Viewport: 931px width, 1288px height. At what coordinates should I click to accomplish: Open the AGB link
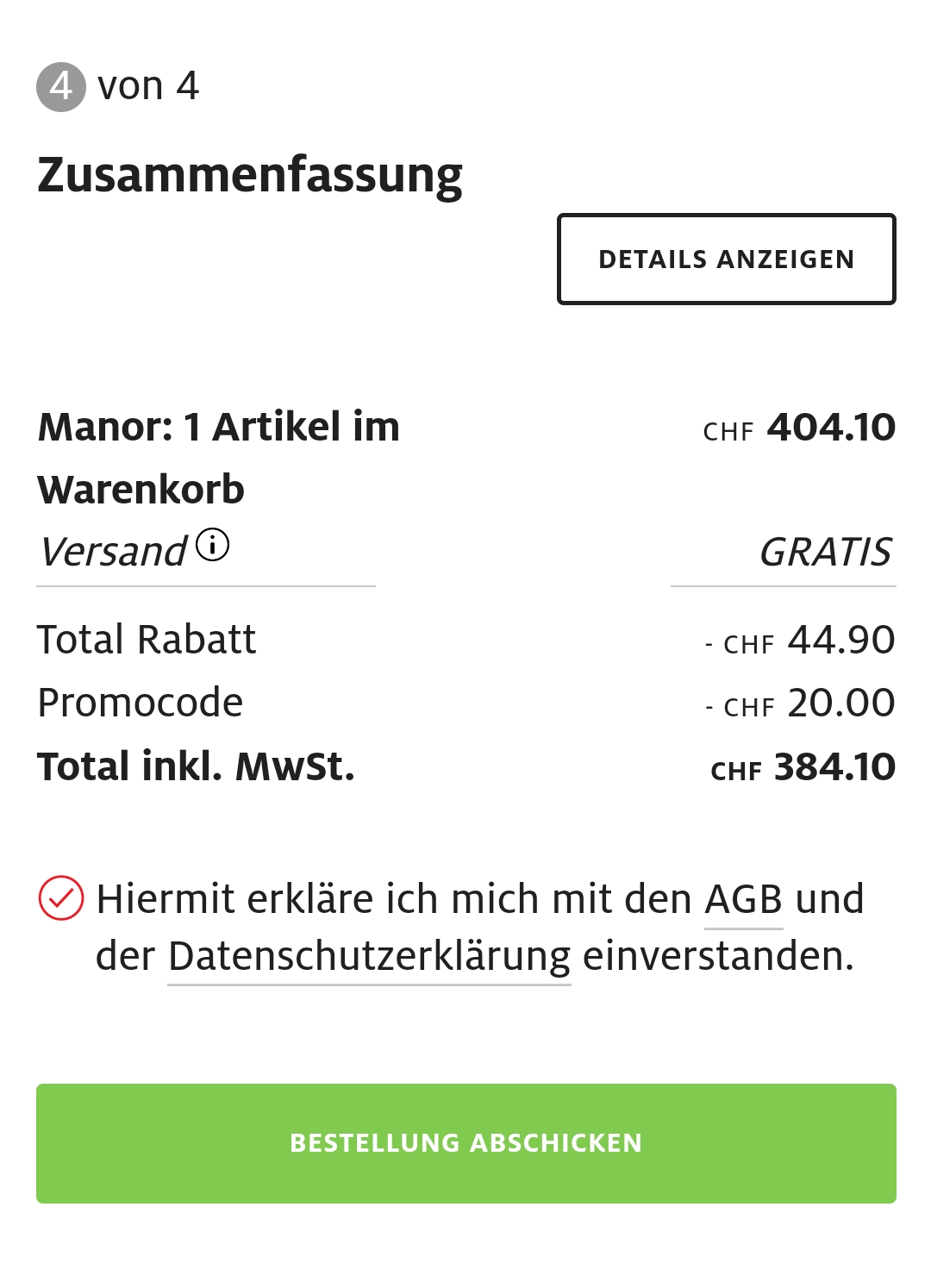click(x=743, y=900)
